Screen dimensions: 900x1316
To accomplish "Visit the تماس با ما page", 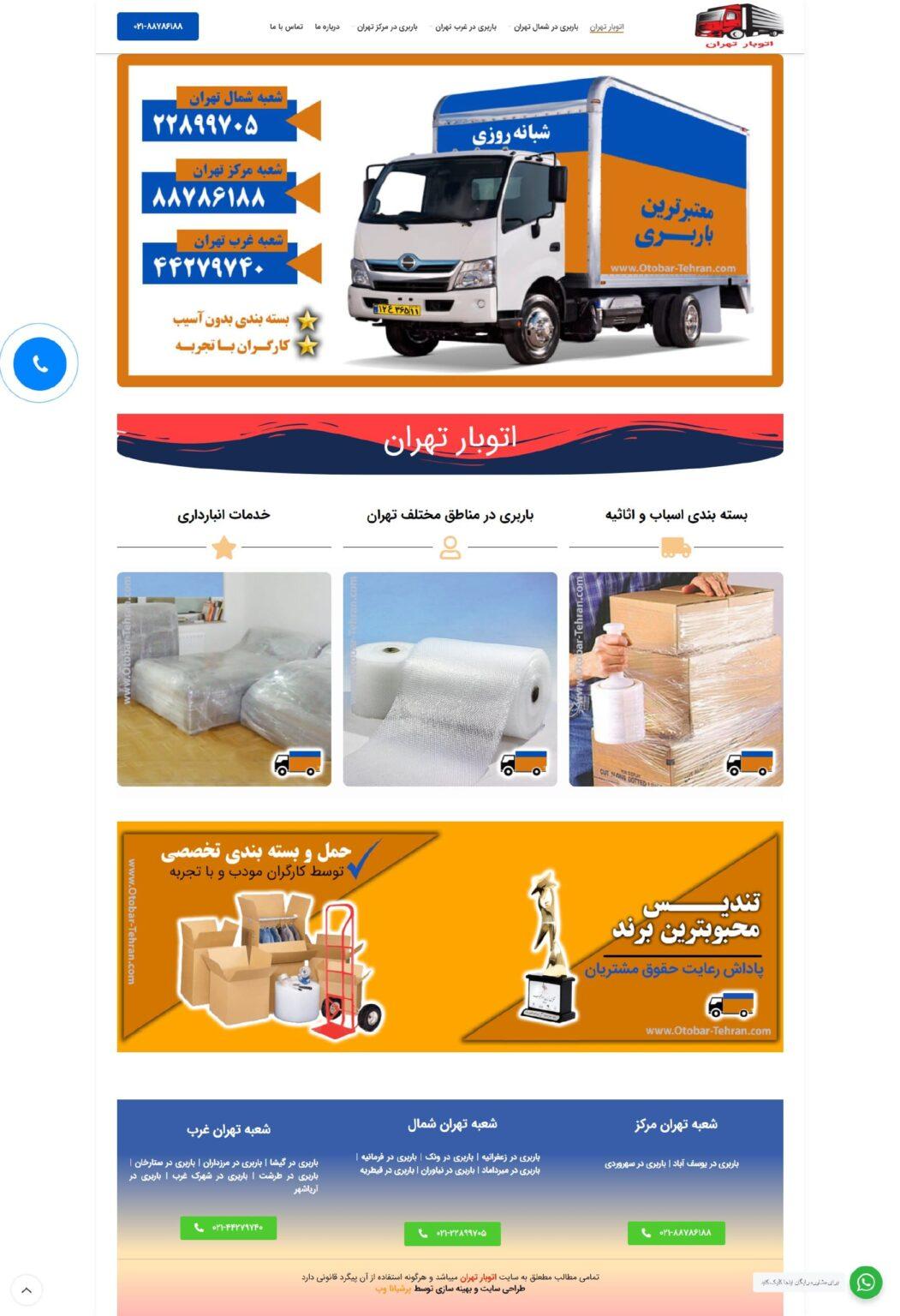I will coord(287,27).
